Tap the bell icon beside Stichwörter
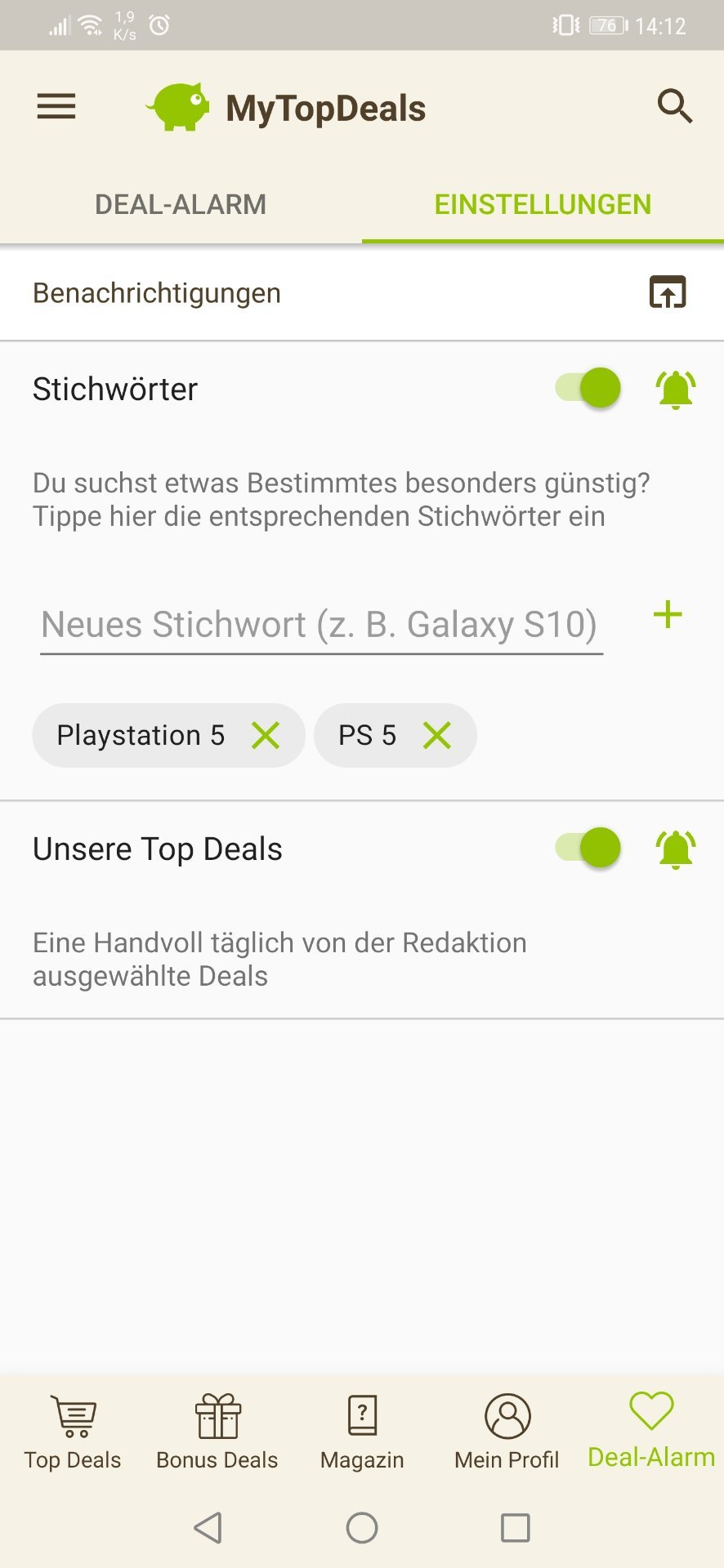The height and width of the screenshot is (1568, 724). [676, 389]
